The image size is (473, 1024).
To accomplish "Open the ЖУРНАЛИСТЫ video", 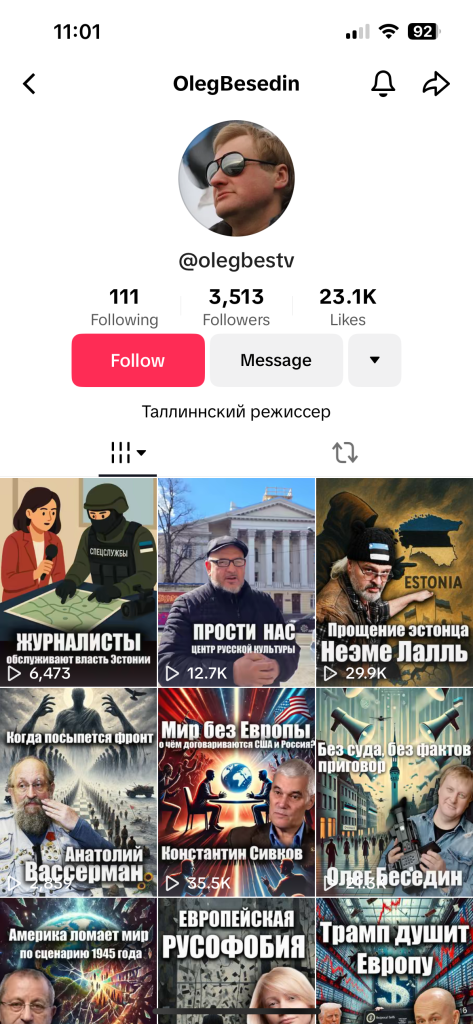I will [78, 582].
